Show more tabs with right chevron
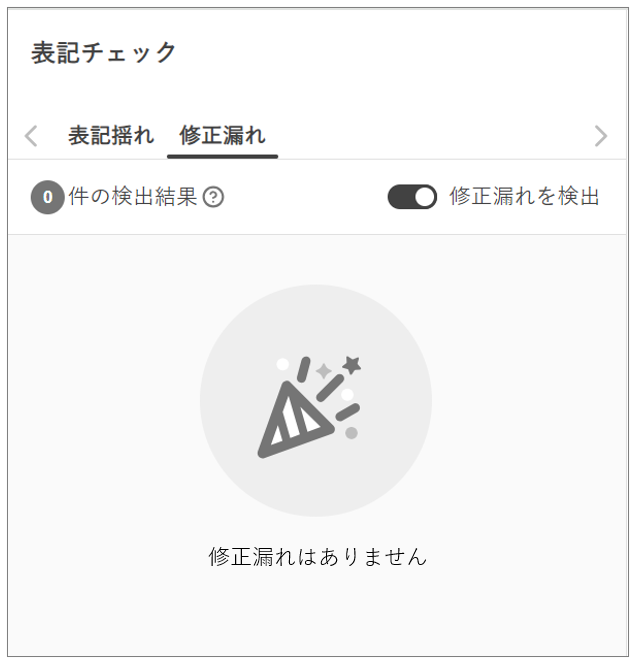Image resolution: width=638 pixels, height=666 pixels. (600, 136)
